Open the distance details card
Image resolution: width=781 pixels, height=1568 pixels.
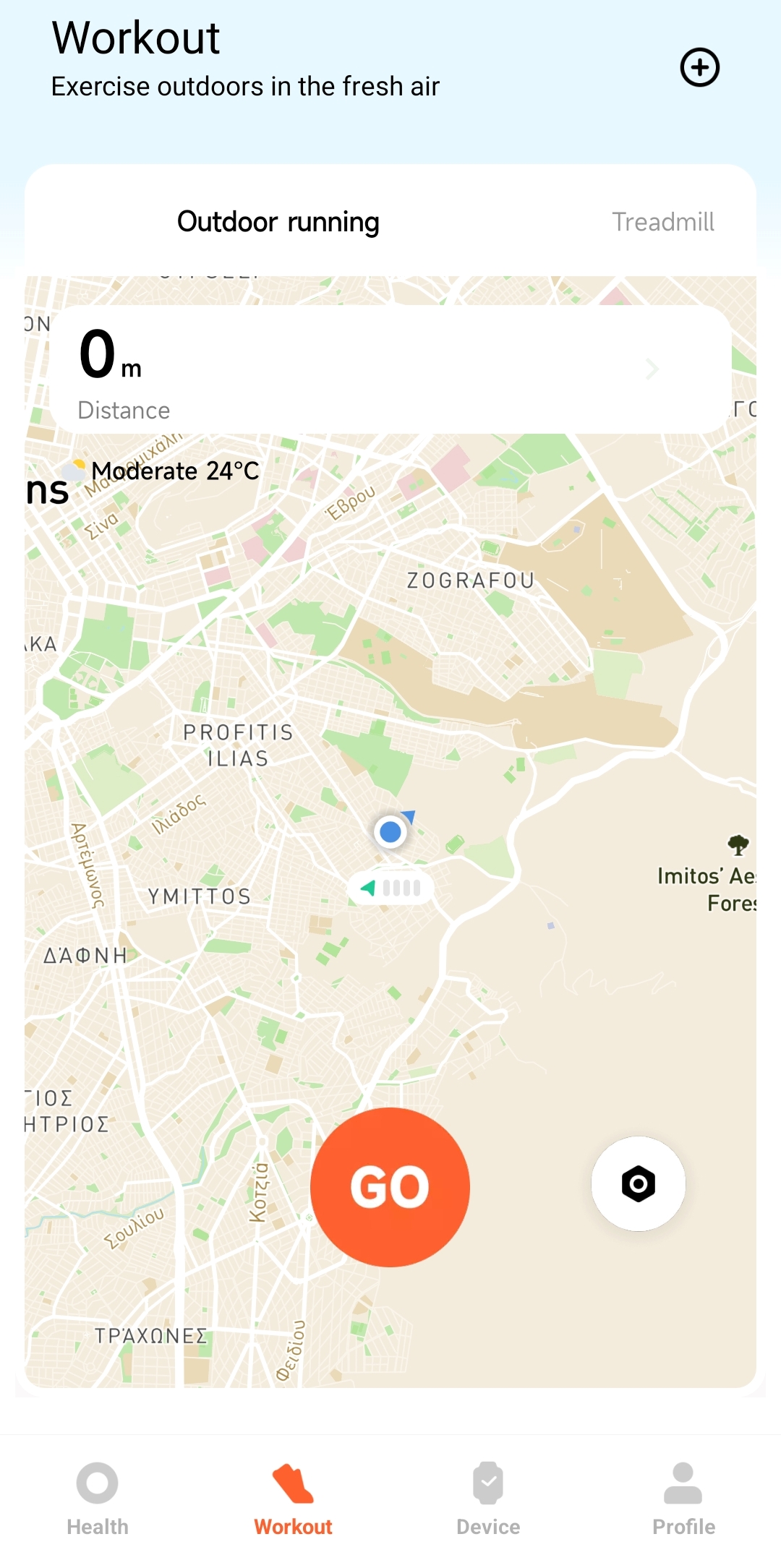(x=390, y=370)
